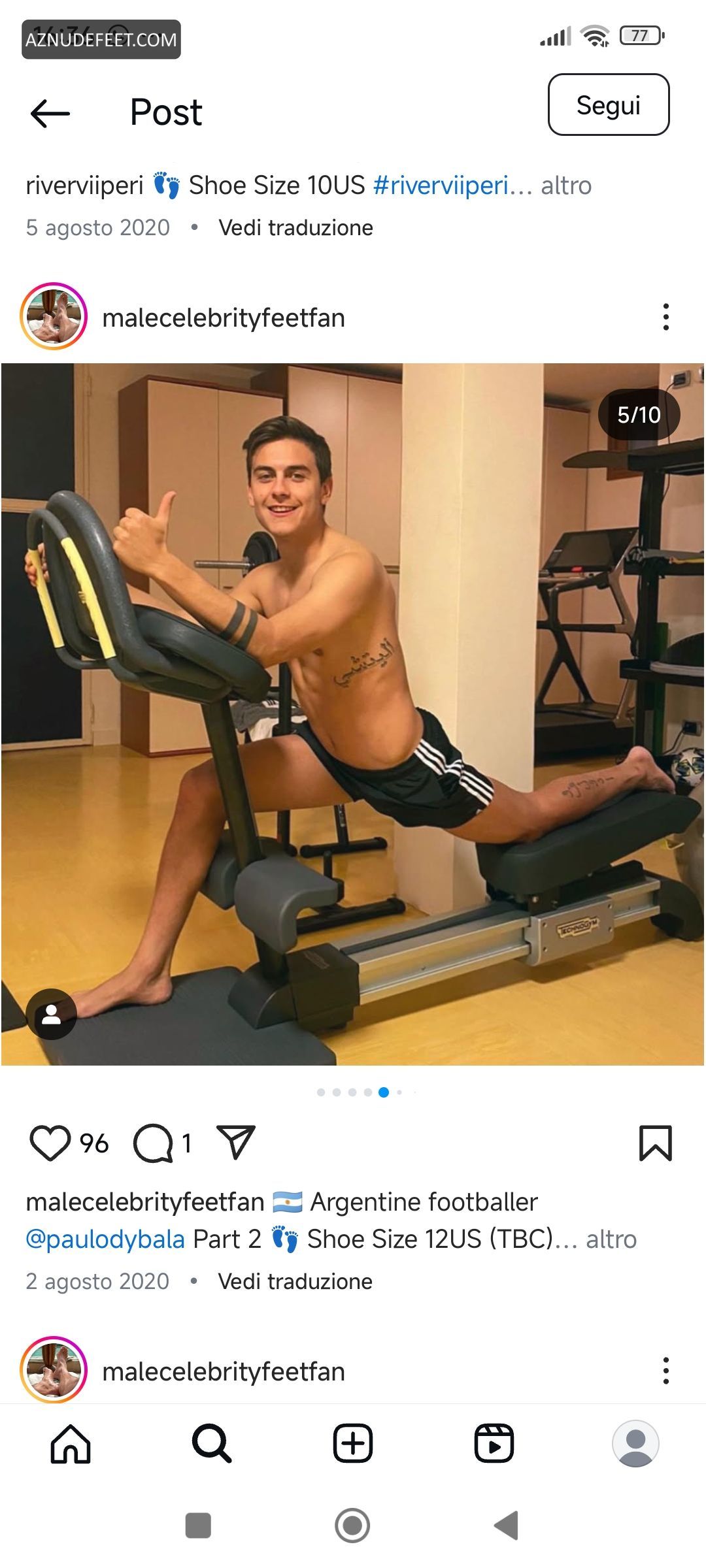Switch to the Reels tab
This screenshot has height=1568, width=706.
tap(494, 1443)
